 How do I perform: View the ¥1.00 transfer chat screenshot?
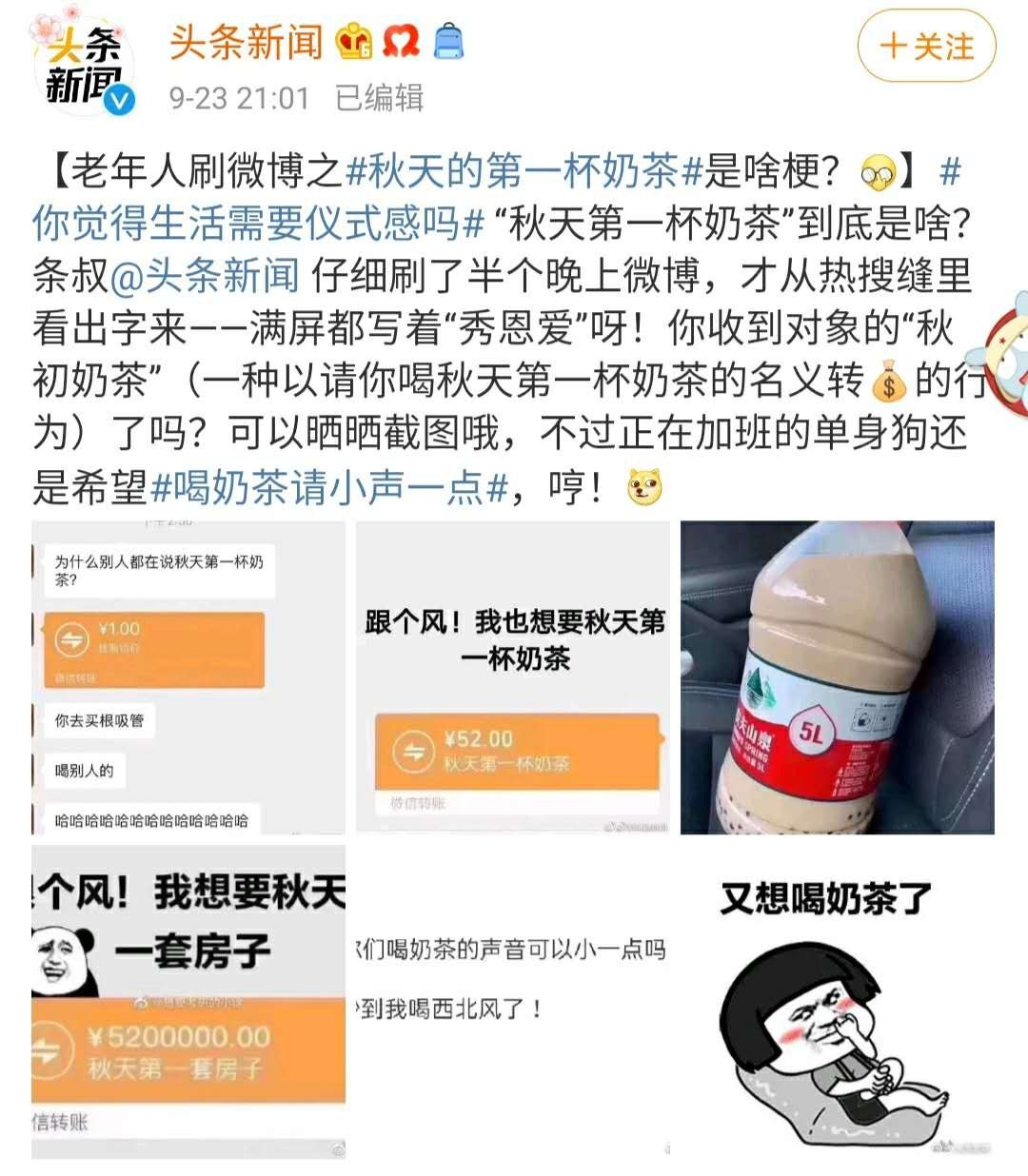[x=188, y=676]
